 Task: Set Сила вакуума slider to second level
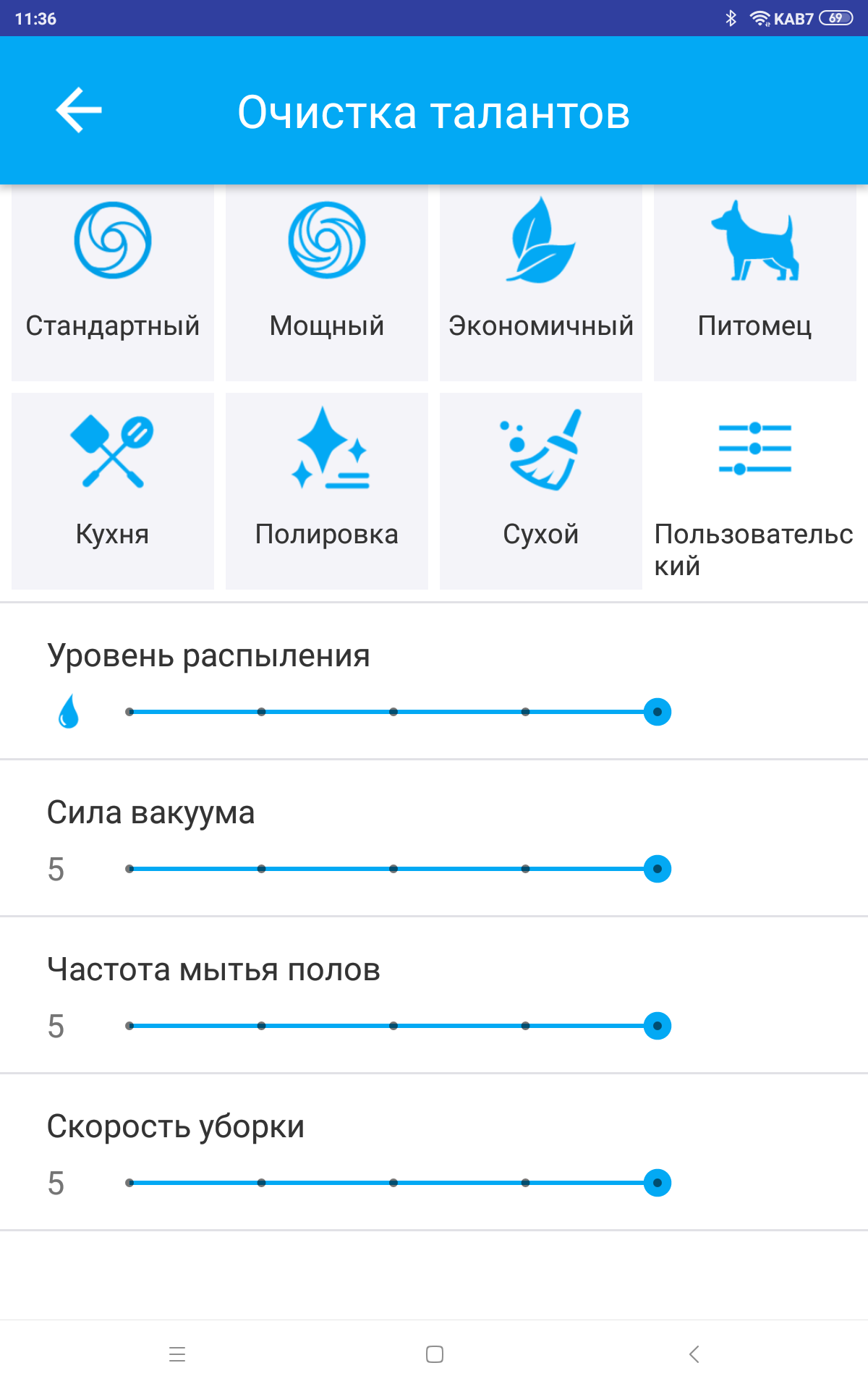point(261,869)
